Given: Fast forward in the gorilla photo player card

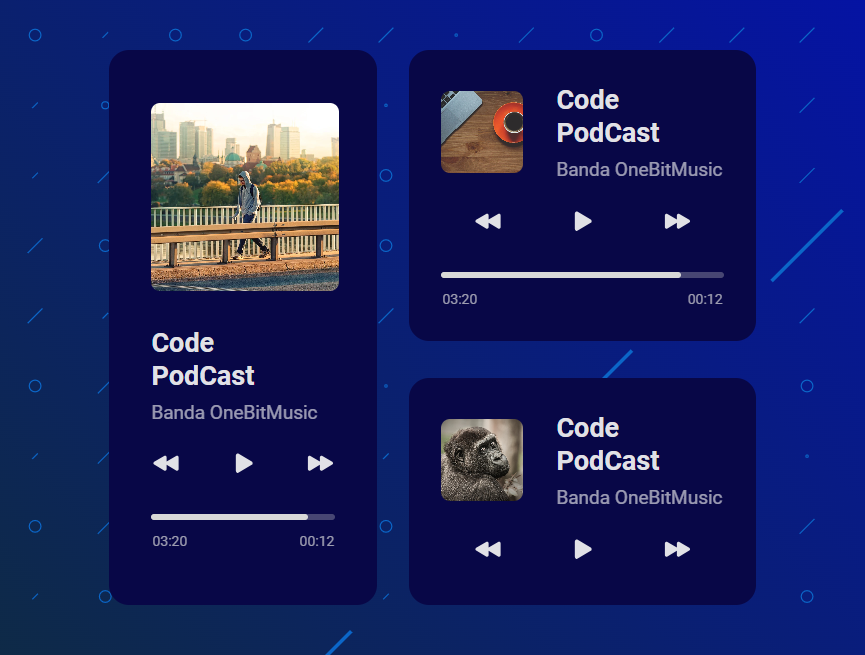Looking at the screenshot, I should click(677, 549).
